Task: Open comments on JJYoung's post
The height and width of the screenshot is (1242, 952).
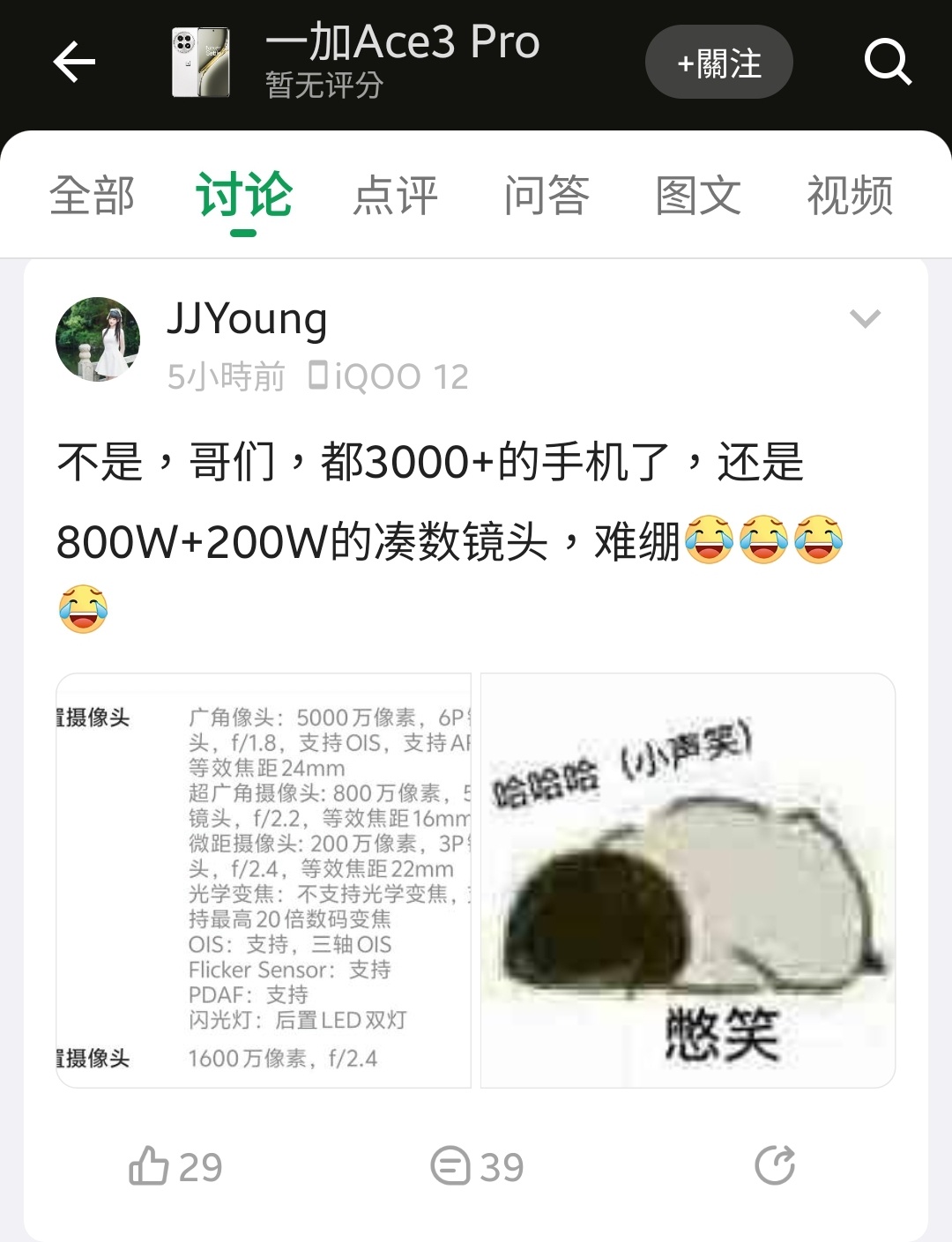Action: 477,1166
